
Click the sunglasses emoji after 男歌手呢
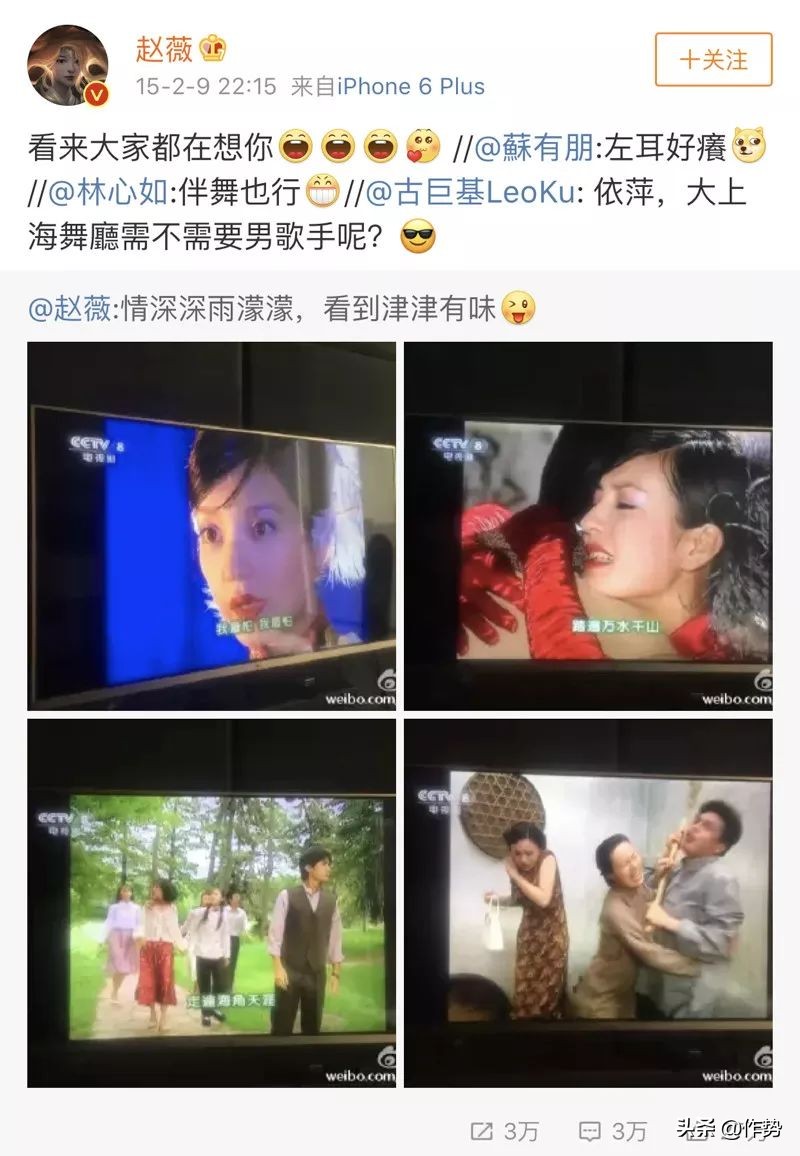419,239
